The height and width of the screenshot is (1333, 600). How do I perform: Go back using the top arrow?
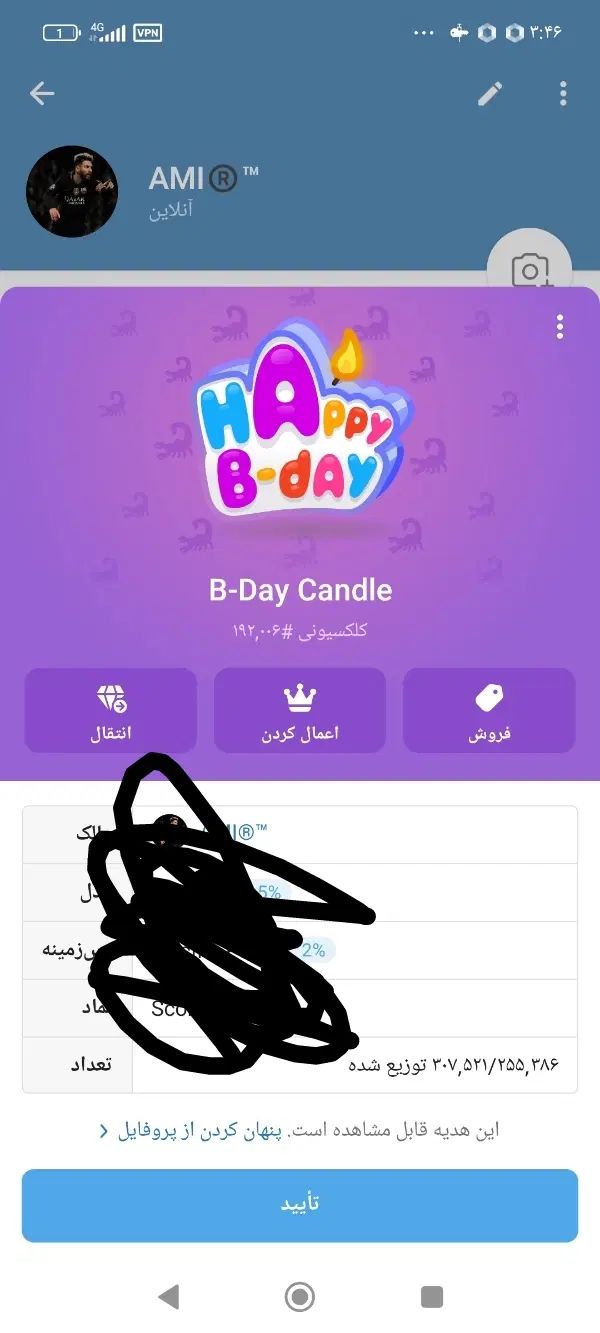click(x=42, y=94)
